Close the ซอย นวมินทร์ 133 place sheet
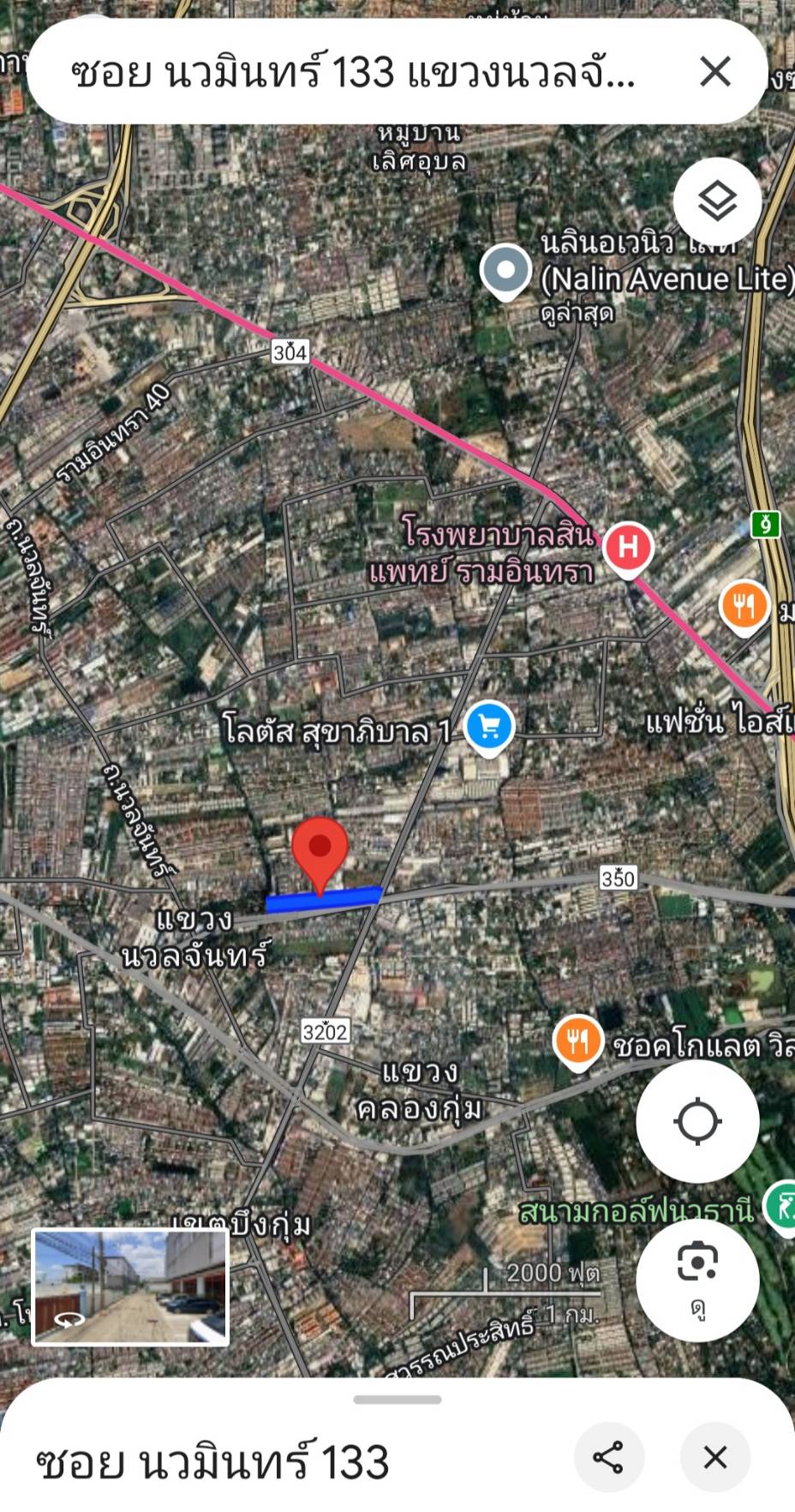 tap(715, 1457)
